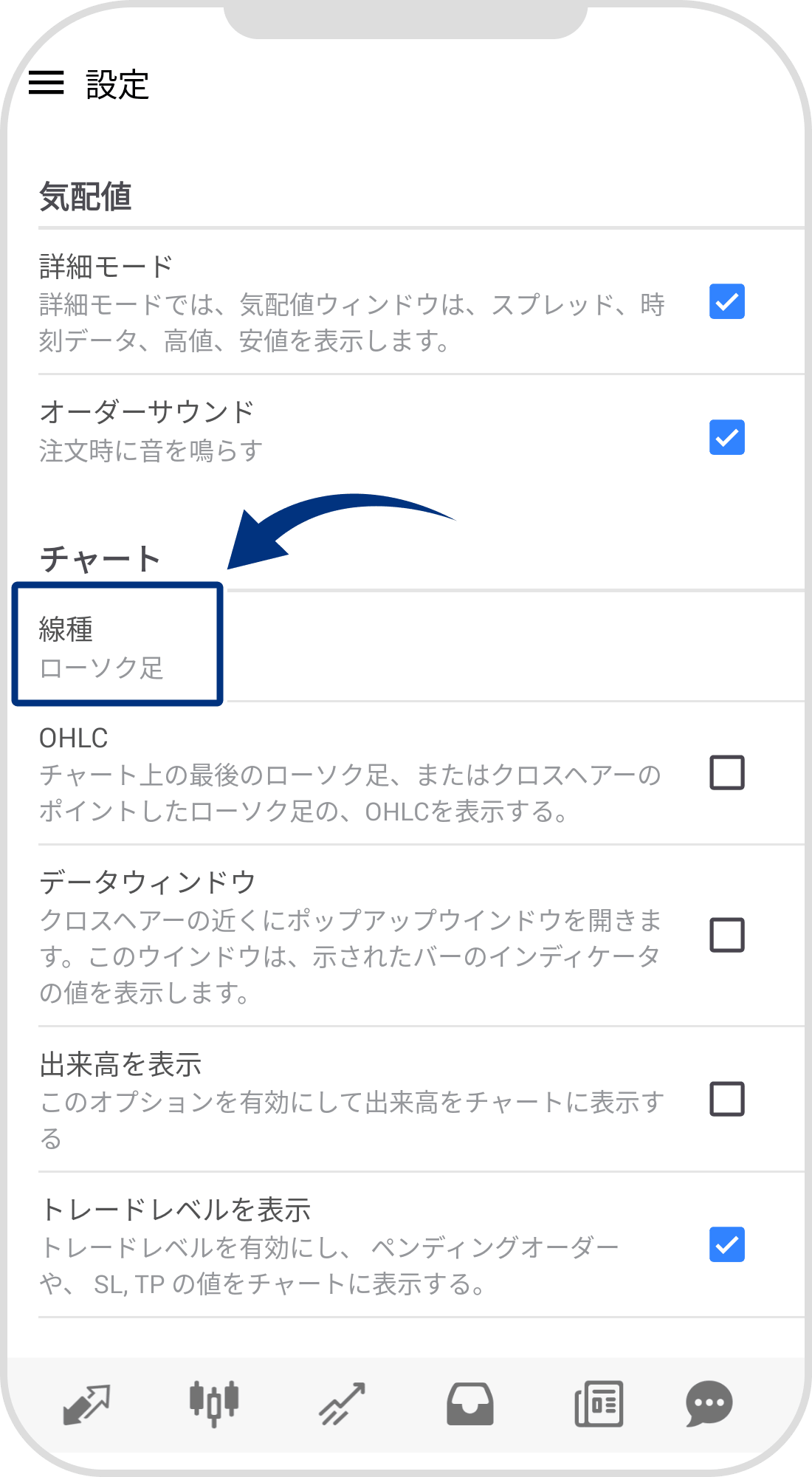
Task: Enable the OHLC display checkbox
Action: [726, 772]
